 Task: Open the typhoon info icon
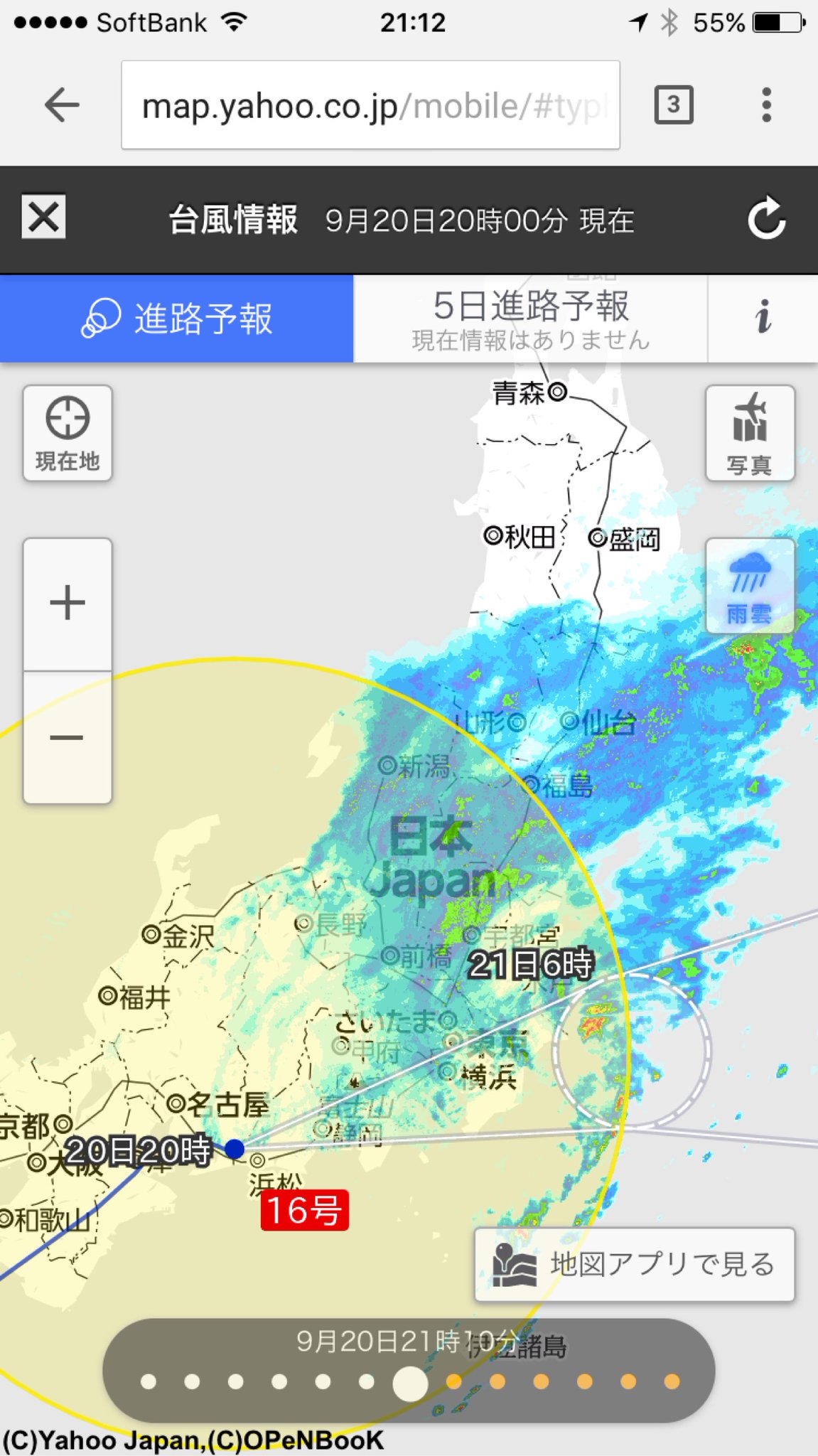763,317
